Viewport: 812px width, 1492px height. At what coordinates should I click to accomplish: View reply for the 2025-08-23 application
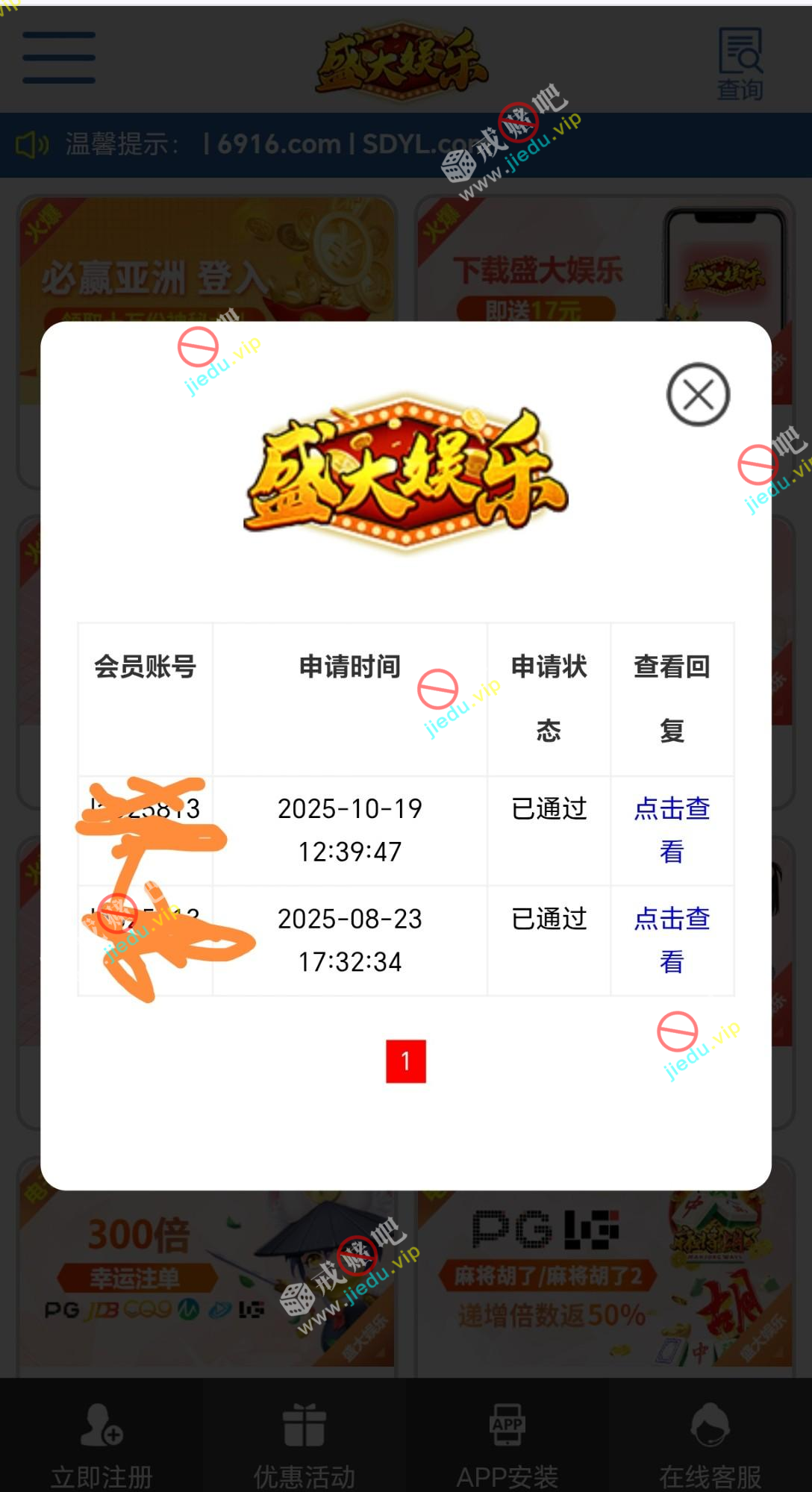point(672,940)
